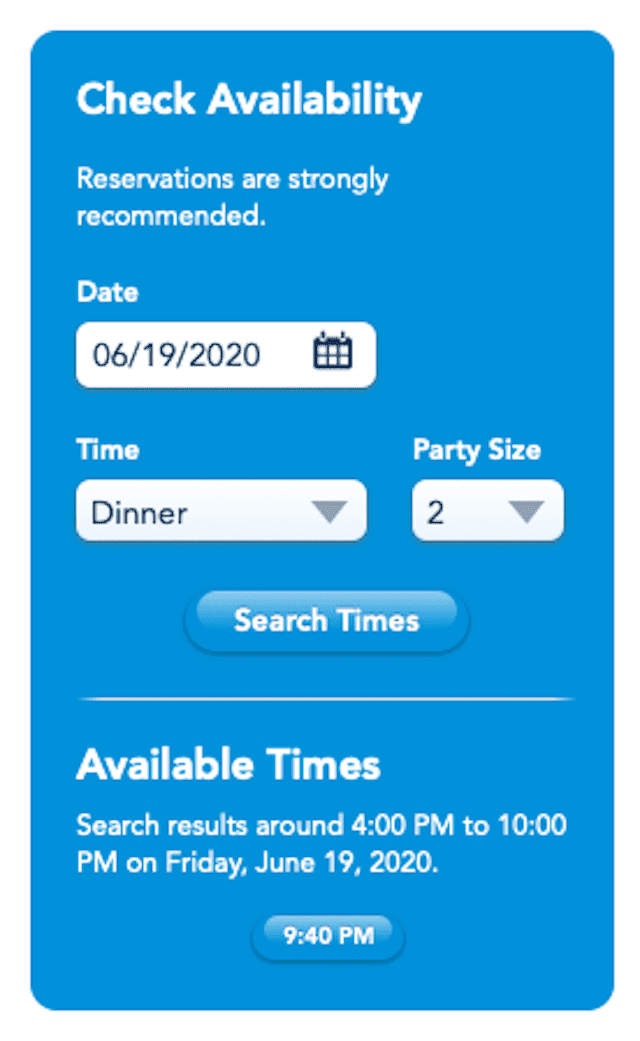Viewport: 640px width, 1041px height.
Task: Tap the Search Times button
Action: point(327,621)
